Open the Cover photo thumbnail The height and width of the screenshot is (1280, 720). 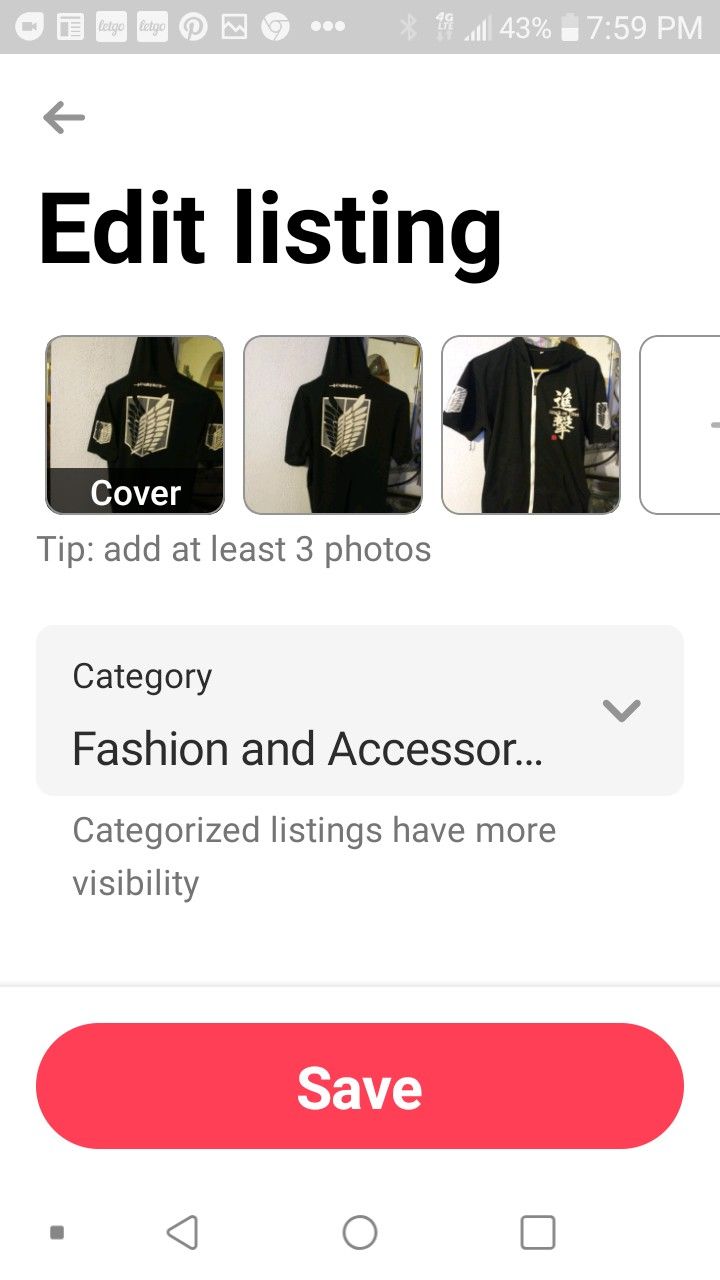(135, 425)
